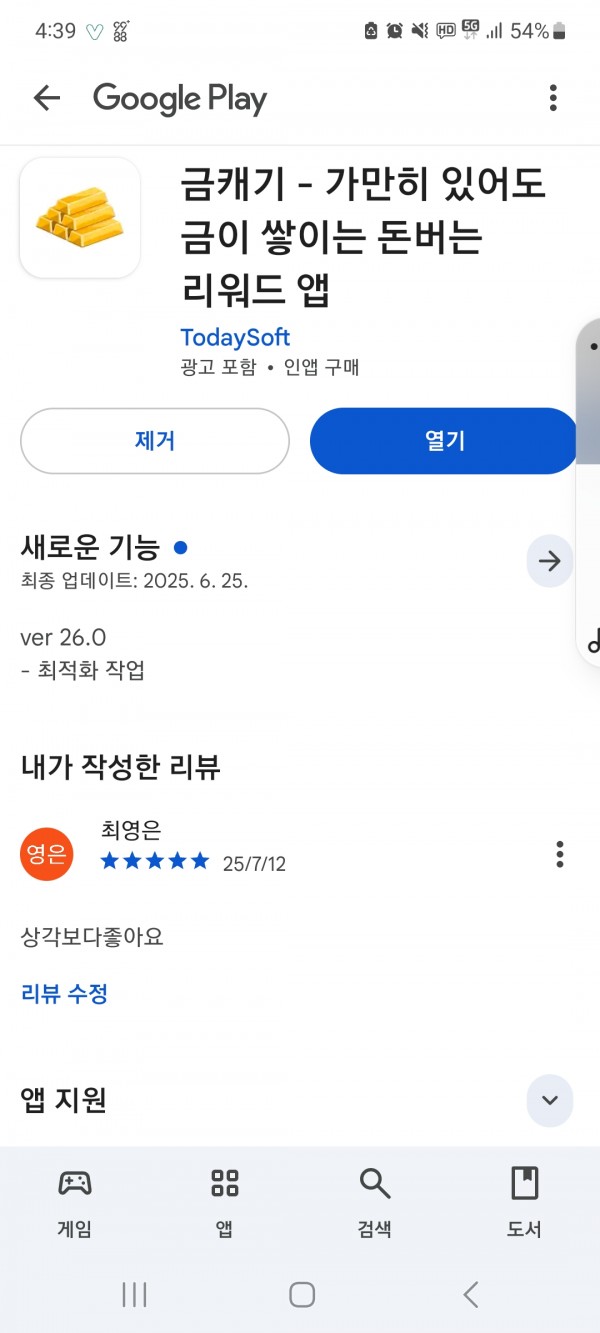Go back using the top-left arrow
Viewport: 600px width, 1333px height.
click(46, 97)
